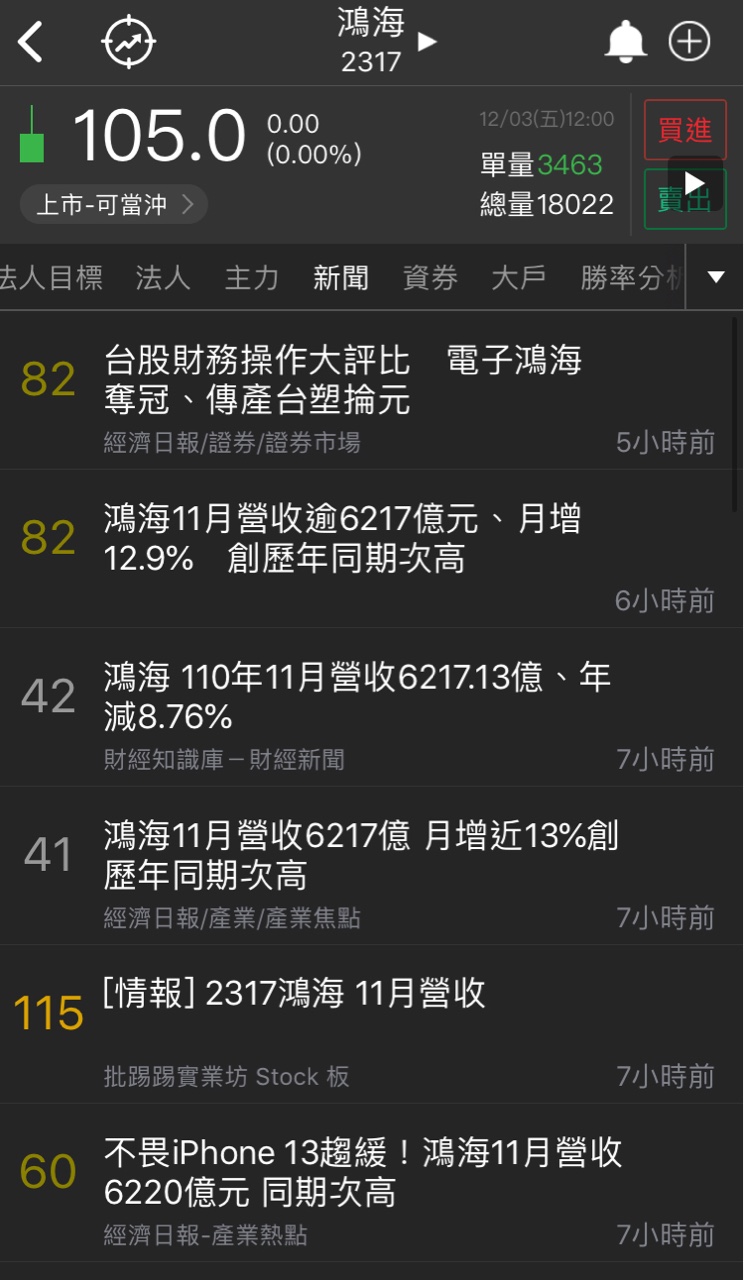Open the 大戶 tab
The height and width of the screenshot is (1280, 744).
[x=518, y=278]
